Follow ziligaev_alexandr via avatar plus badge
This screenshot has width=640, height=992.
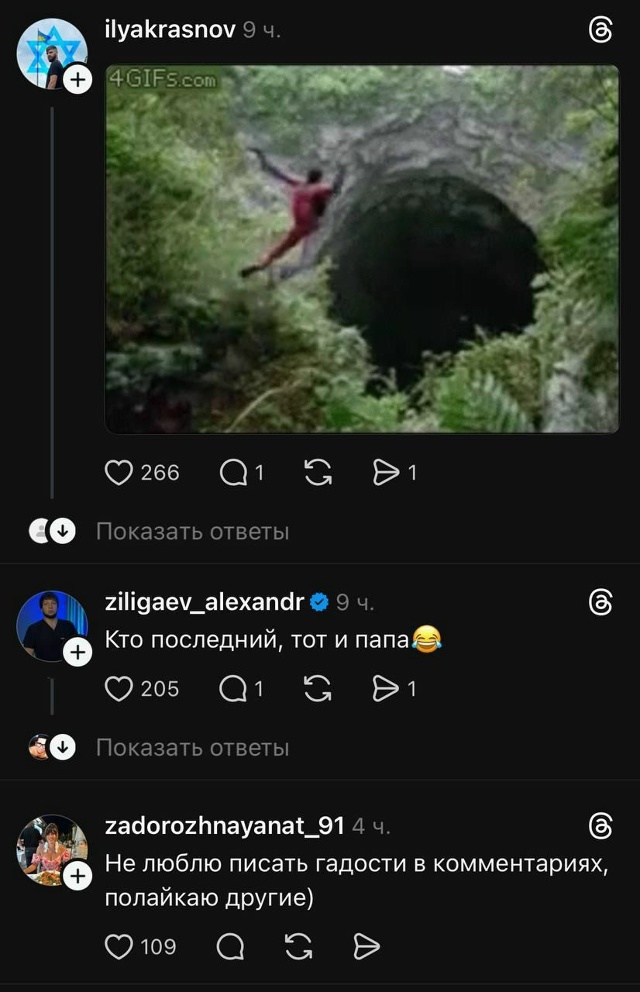(77, 652)
